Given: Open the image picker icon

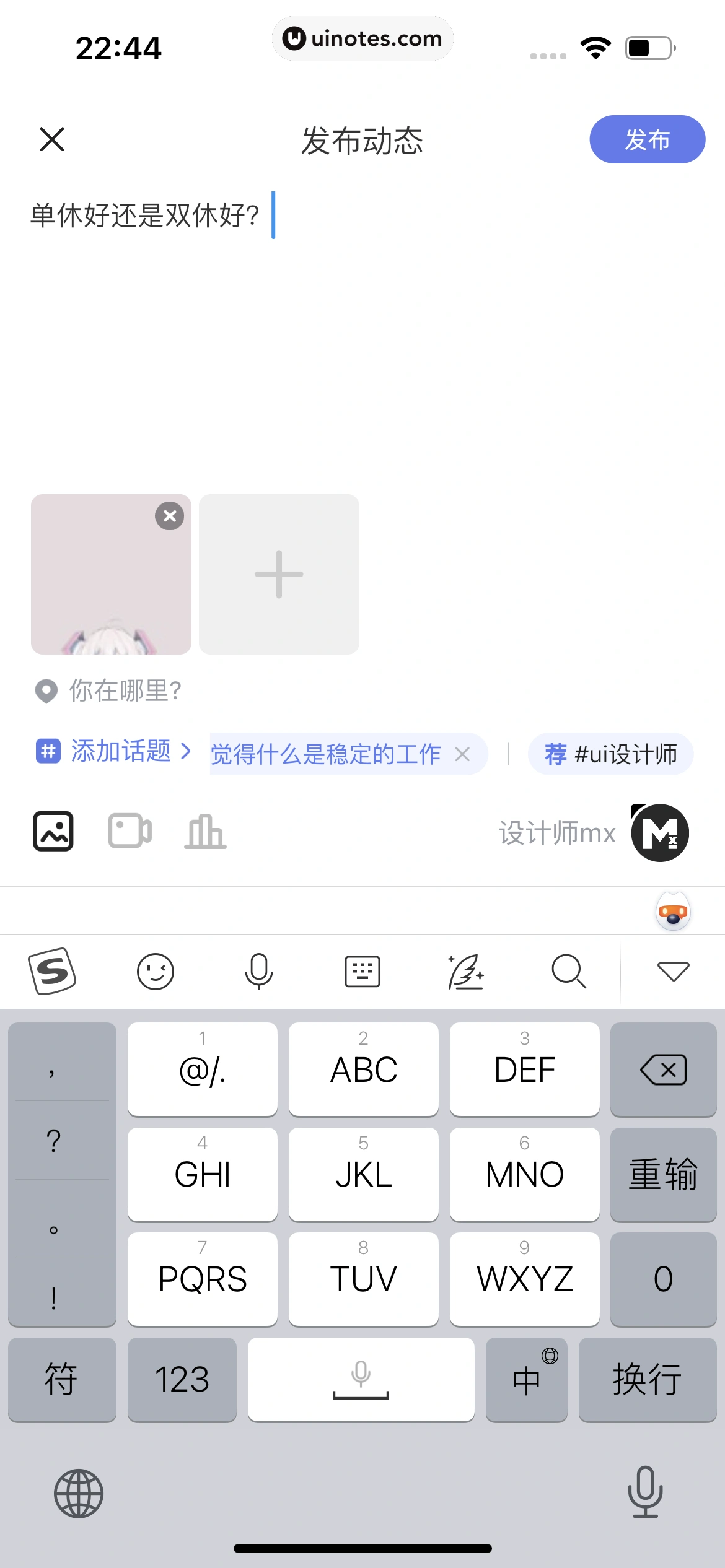Looking at the screenshot, I should click(53, 831).
